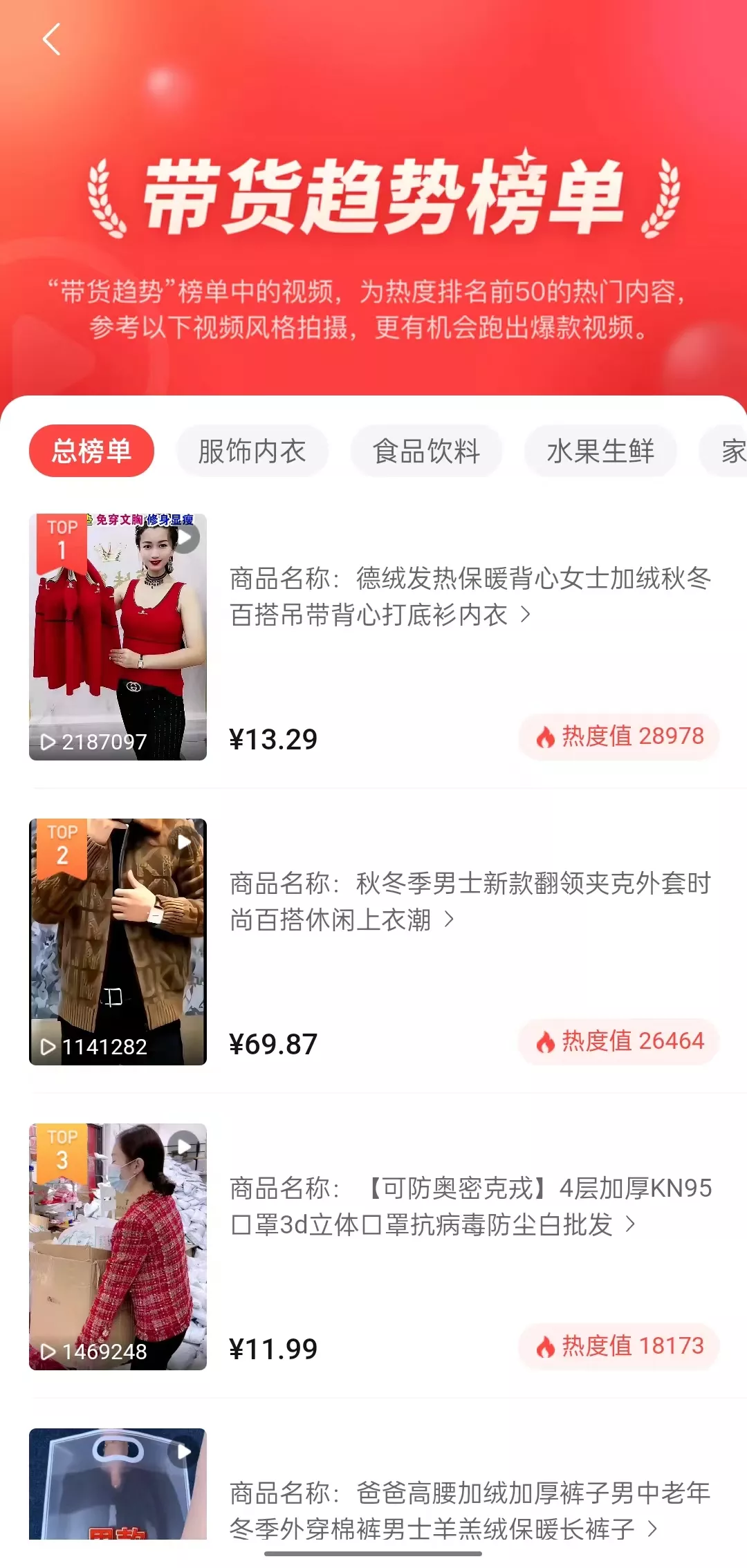This screenshot has height=1568, width=747.
Task: Play the TOP 1 red vest video
Action: point(118,637)
